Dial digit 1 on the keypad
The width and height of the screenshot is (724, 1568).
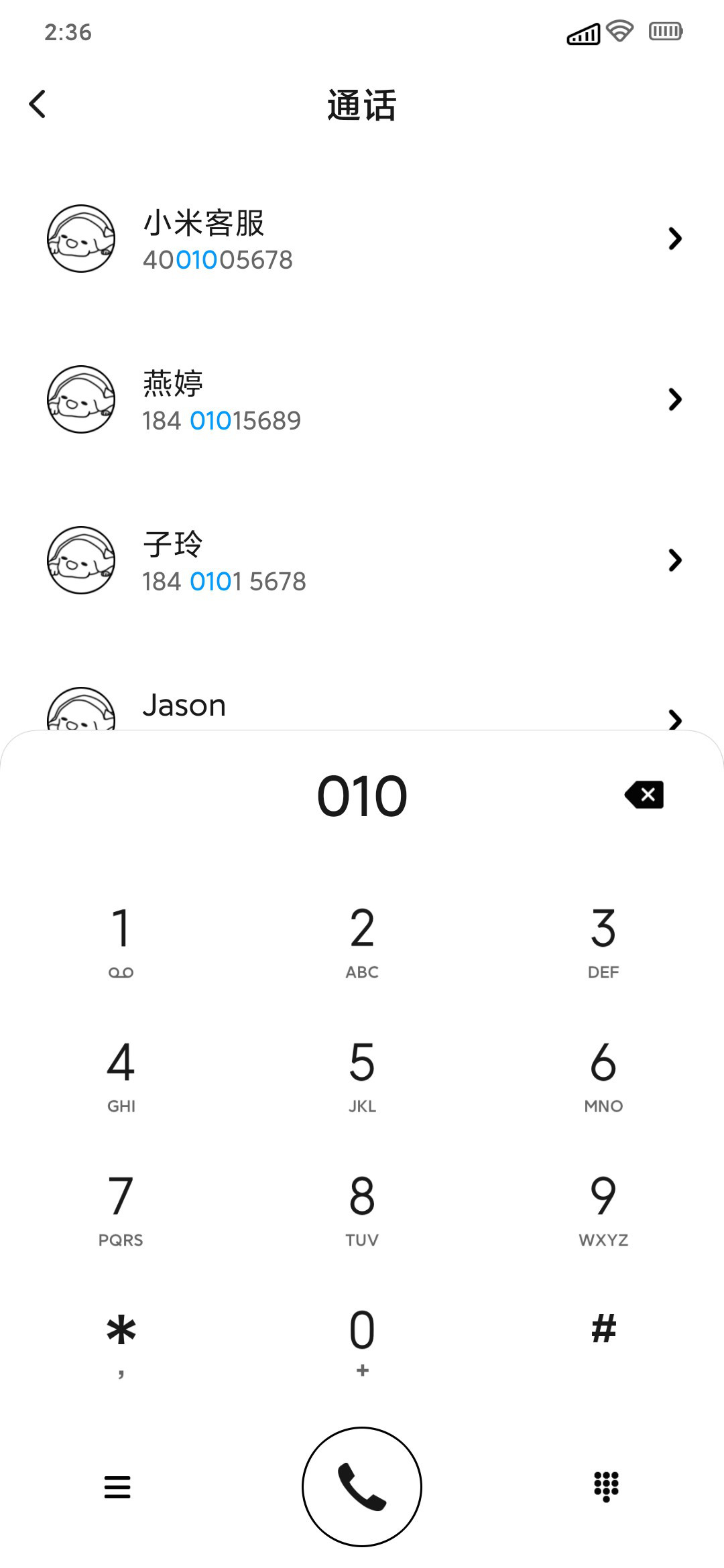point(121,941)
